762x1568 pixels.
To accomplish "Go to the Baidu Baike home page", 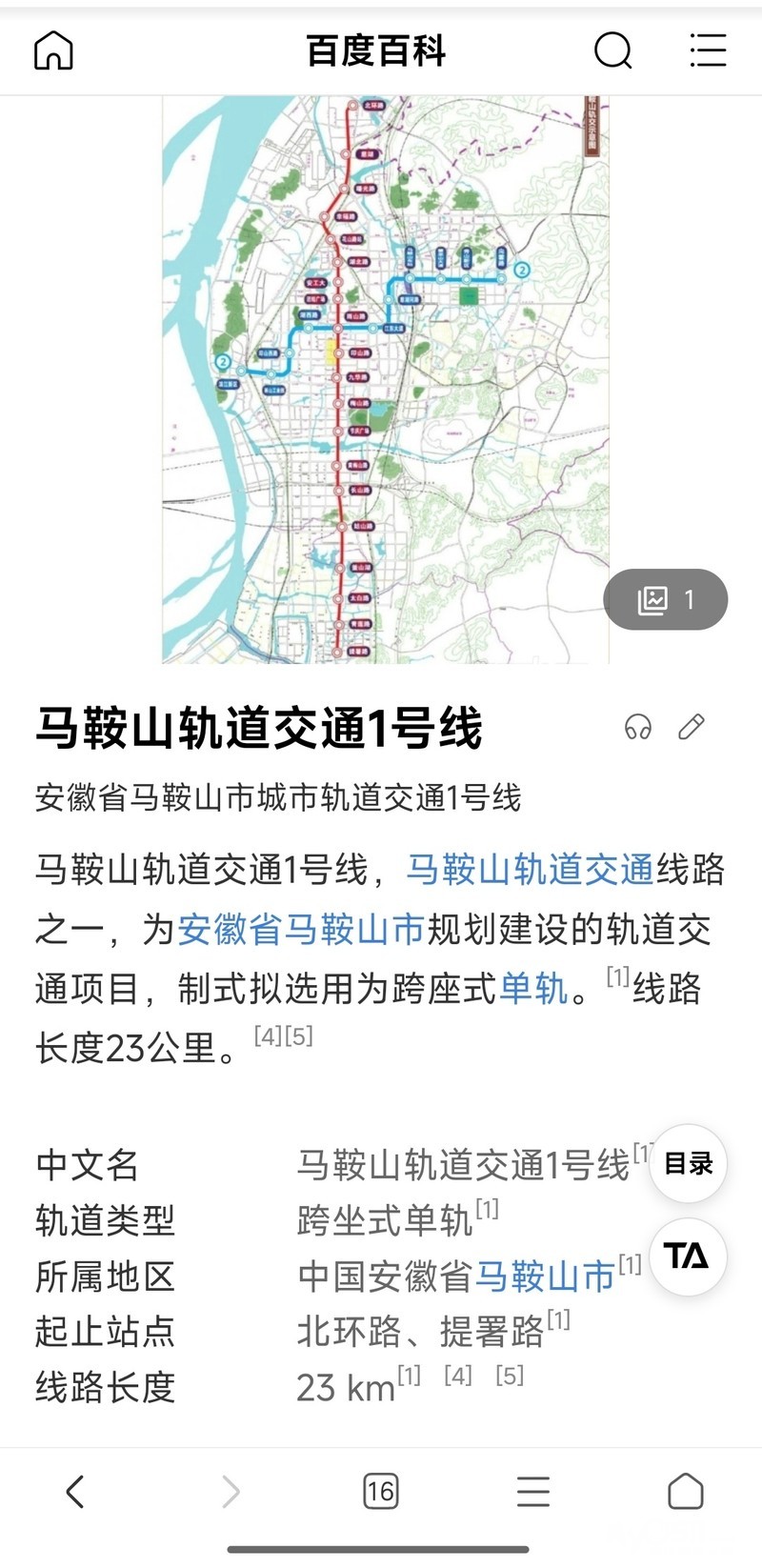I will click(x=53, y=50).
